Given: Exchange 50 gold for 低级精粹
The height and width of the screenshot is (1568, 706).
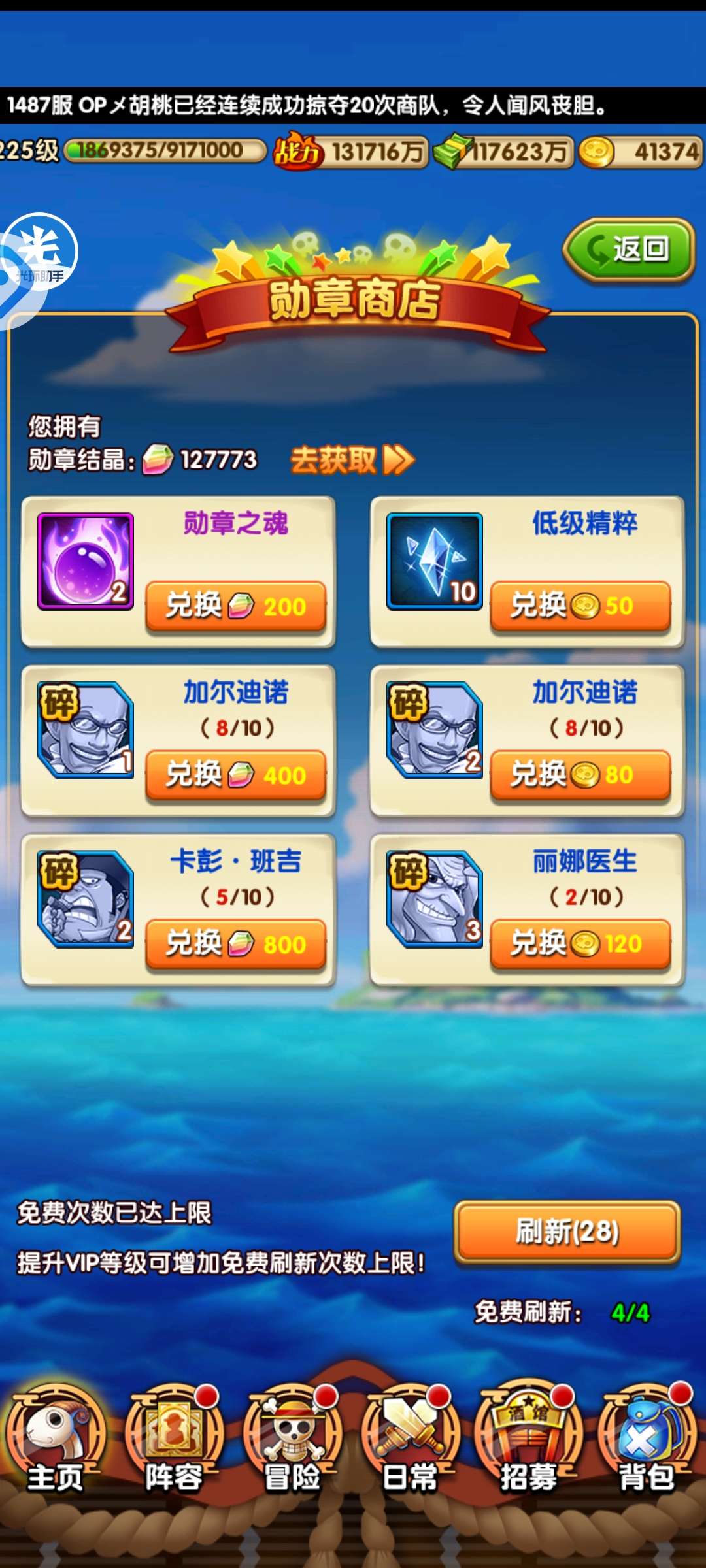Looking at the screenshot, I should pyautogui.click(x=580, y=606).
